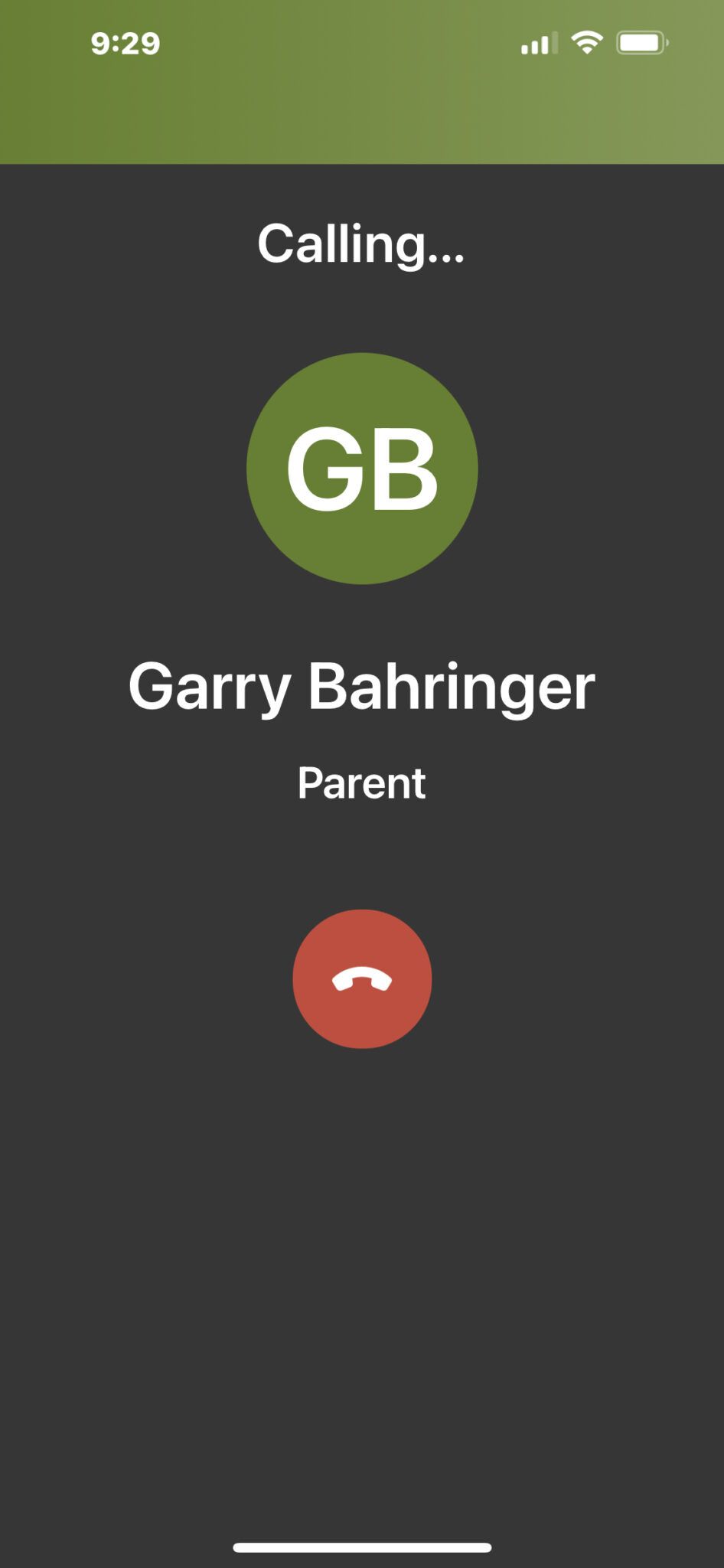Tap the red circle around the receiver
This screenshot has width=724, height=1568.
pos(362,977)
